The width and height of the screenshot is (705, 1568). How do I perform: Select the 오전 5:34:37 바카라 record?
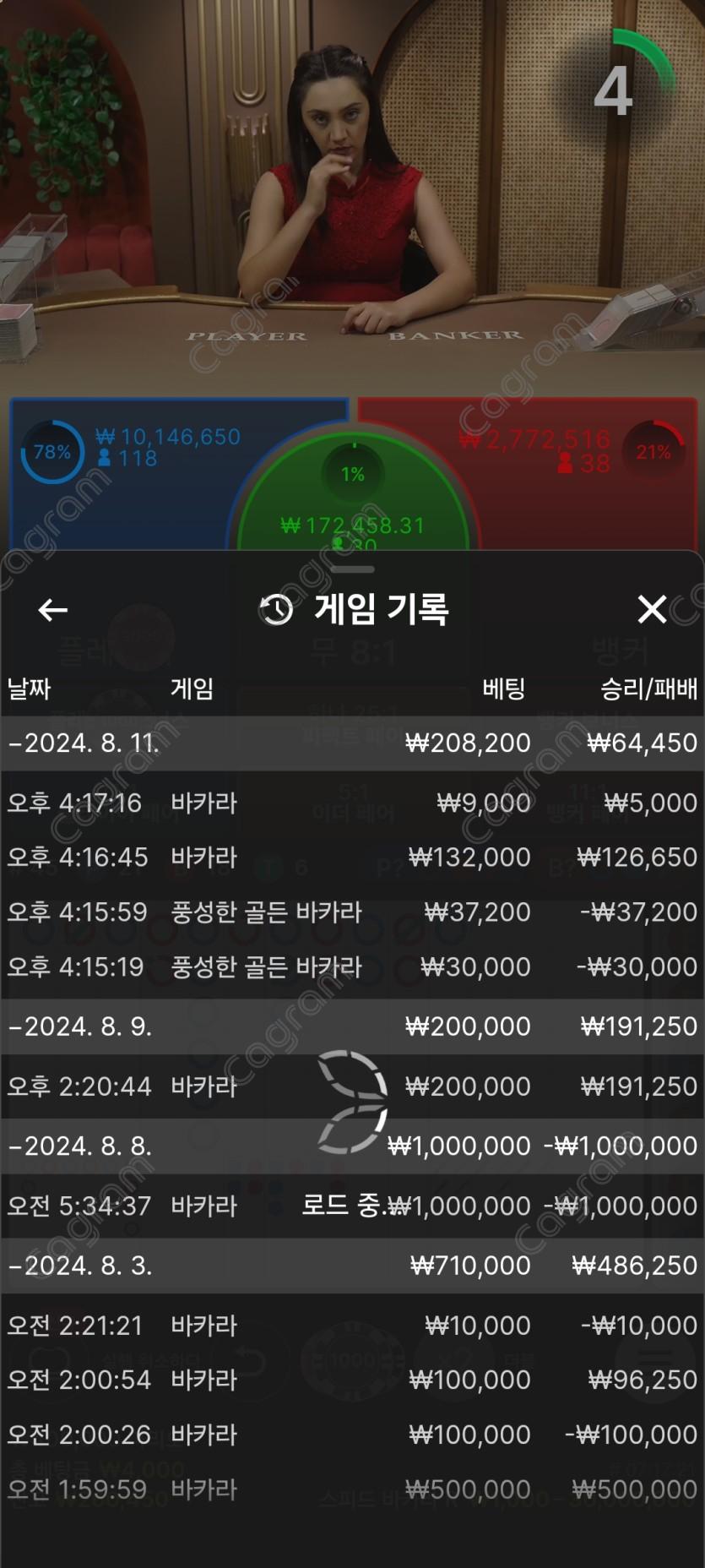pyautogui.click(x=352, y=1206)
